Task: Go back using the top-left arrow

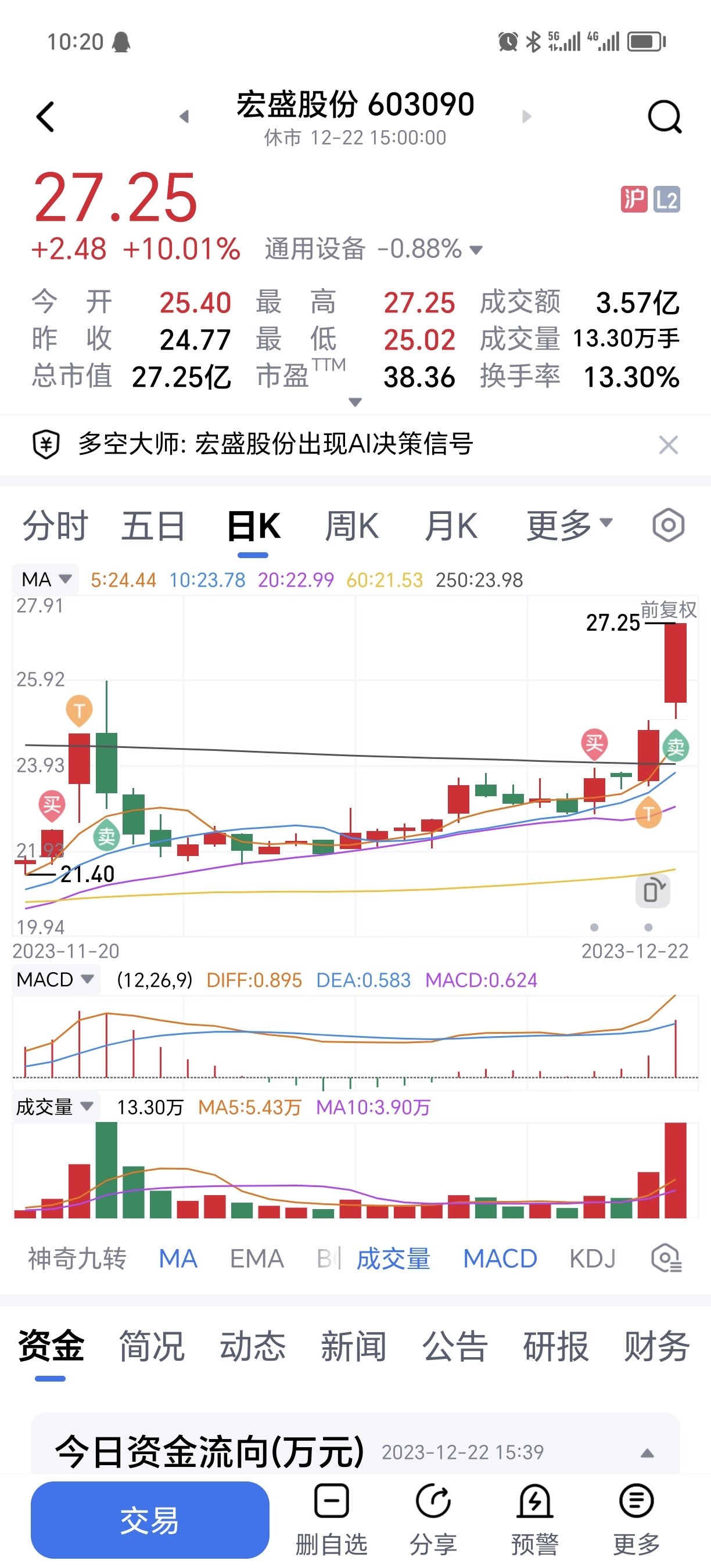Action: (46, 116)
